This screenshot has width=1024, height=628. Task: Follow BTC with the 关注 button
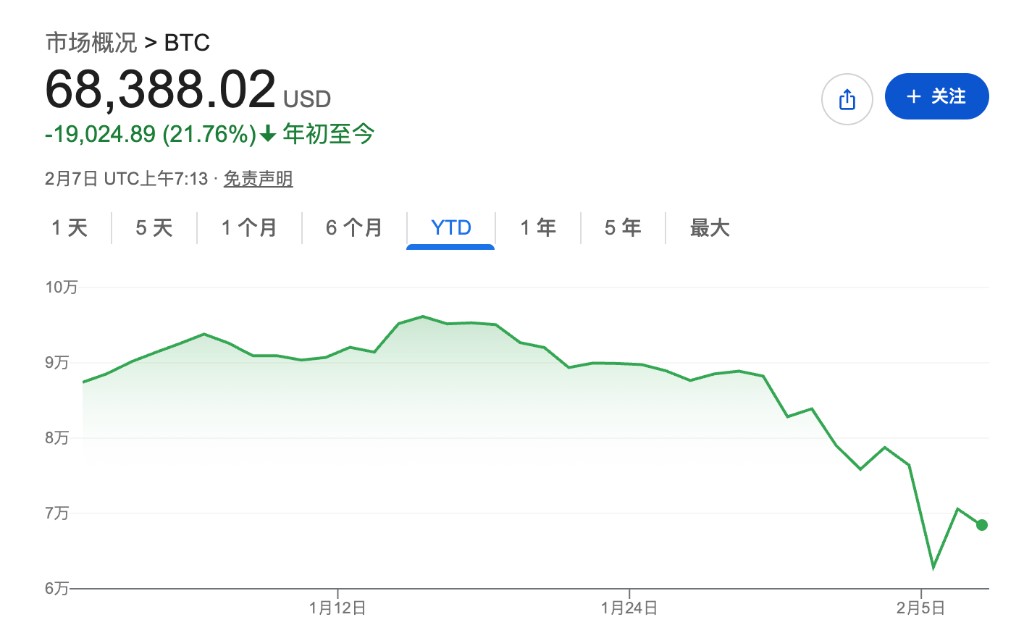(x=936, y=97)
